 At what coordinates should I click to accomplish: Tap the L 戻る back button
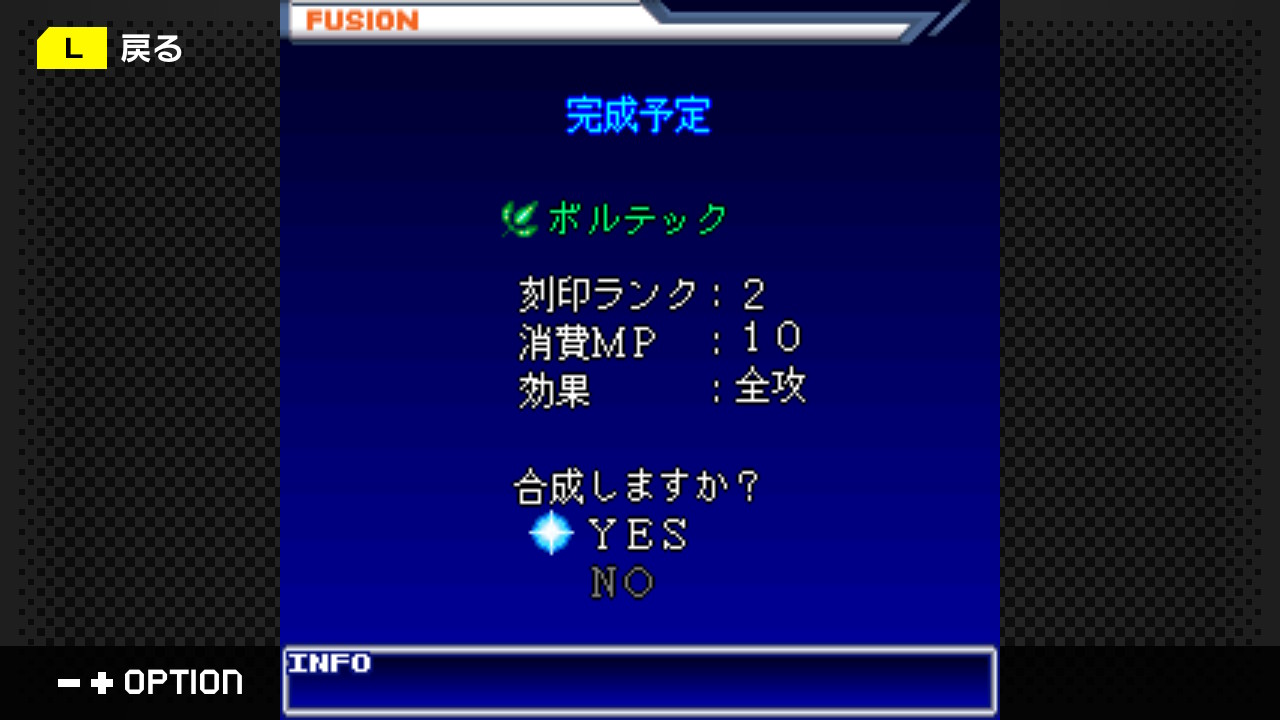tap(110, 48)
